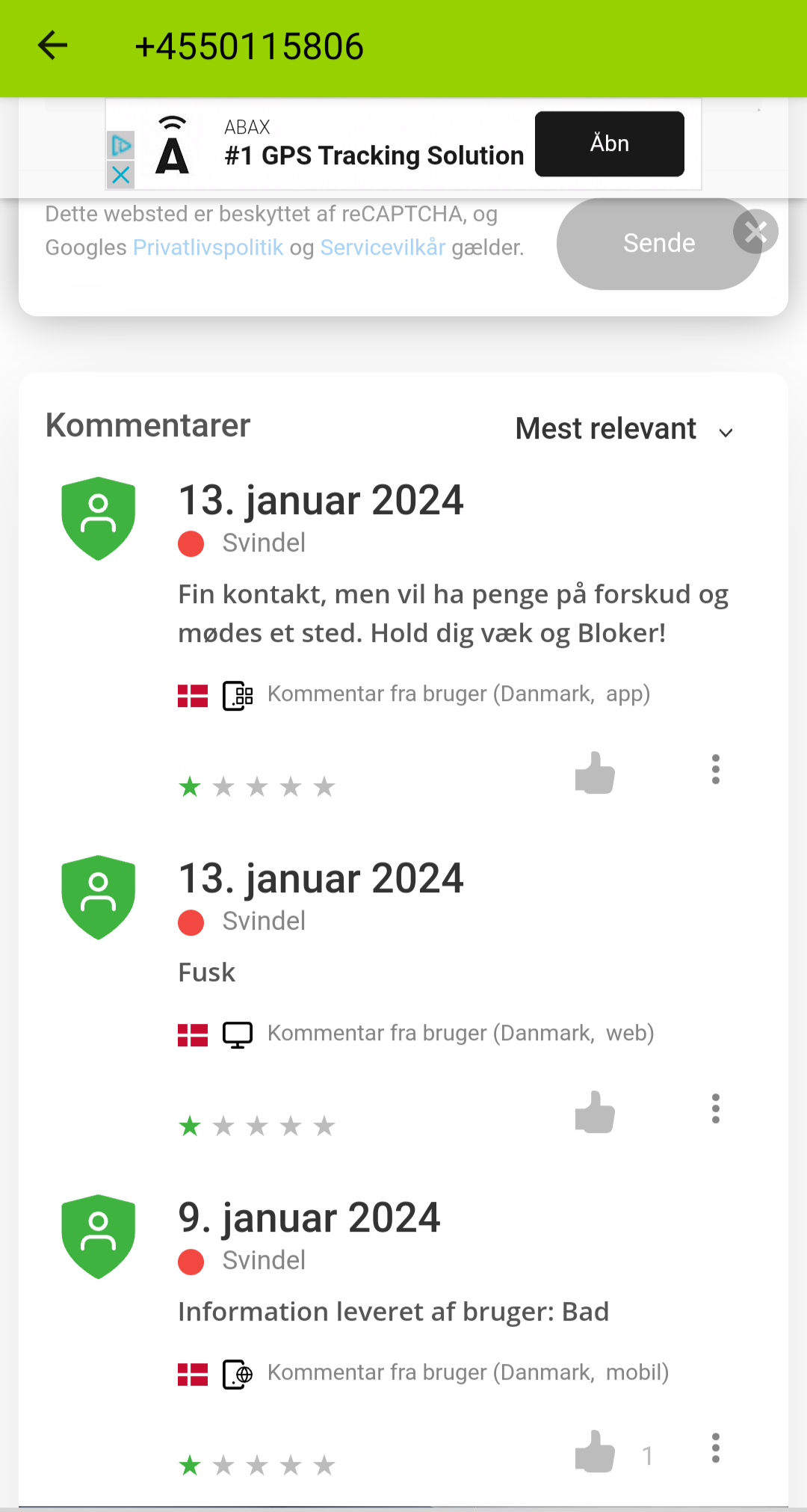Like the Fusk comment
The image size is (807, 1512).
pos(595,1111)
